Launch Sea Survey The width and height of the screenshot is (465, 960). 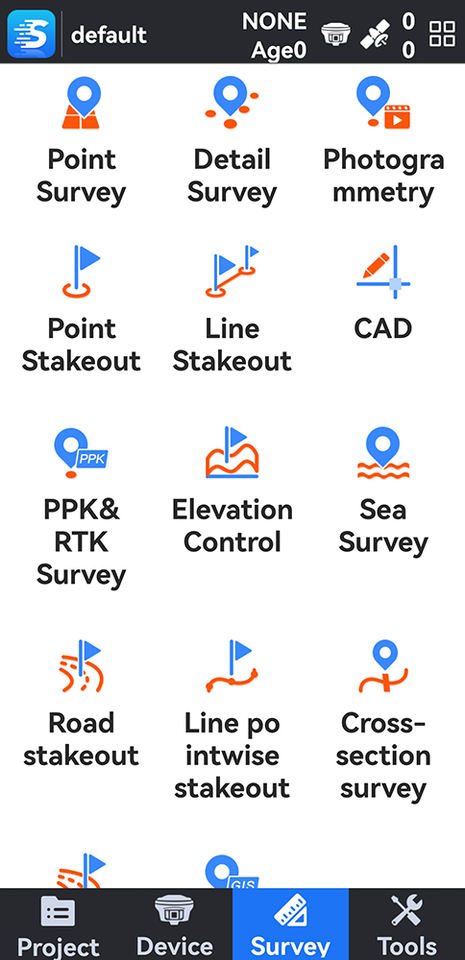(383, 491)
